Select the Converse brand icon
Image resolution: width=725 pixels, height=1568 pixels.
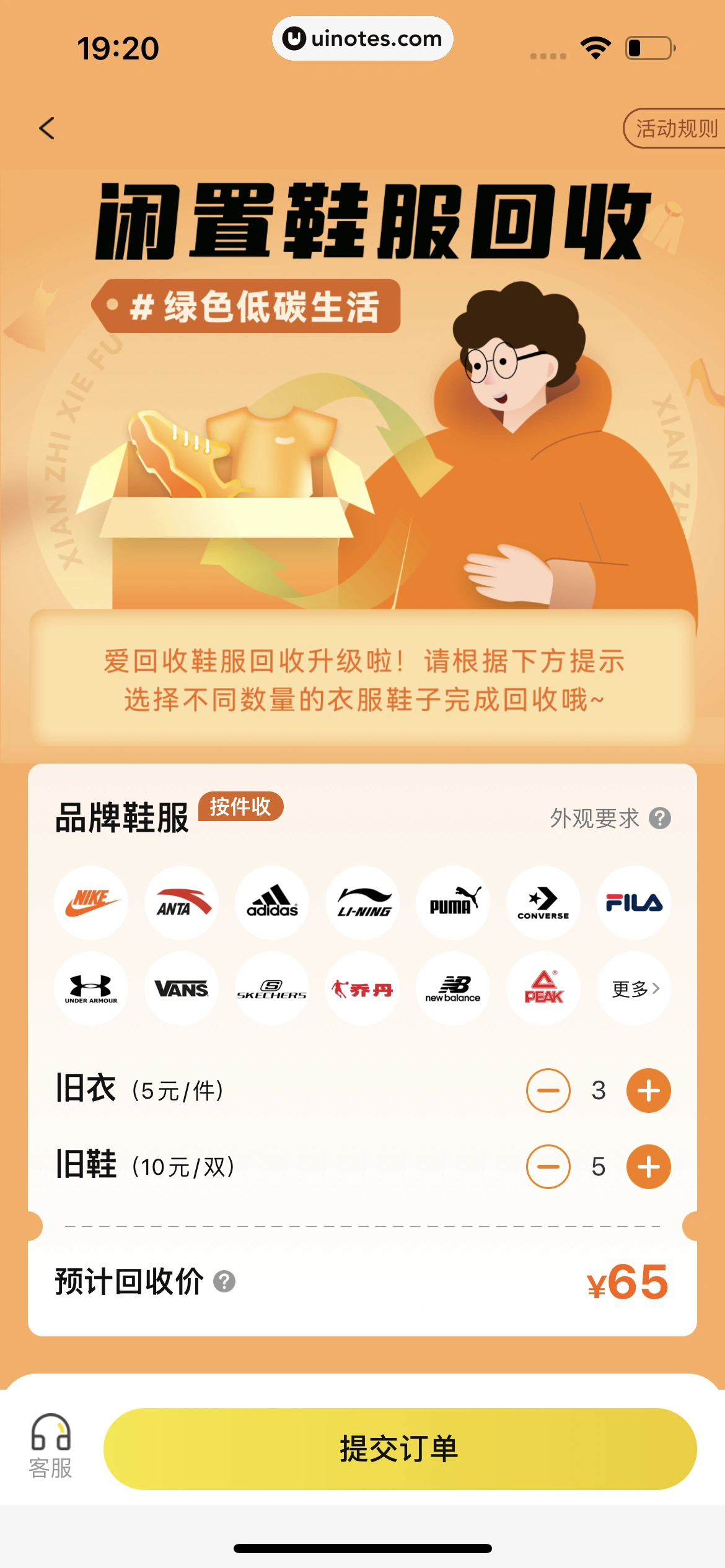[543, 904]
